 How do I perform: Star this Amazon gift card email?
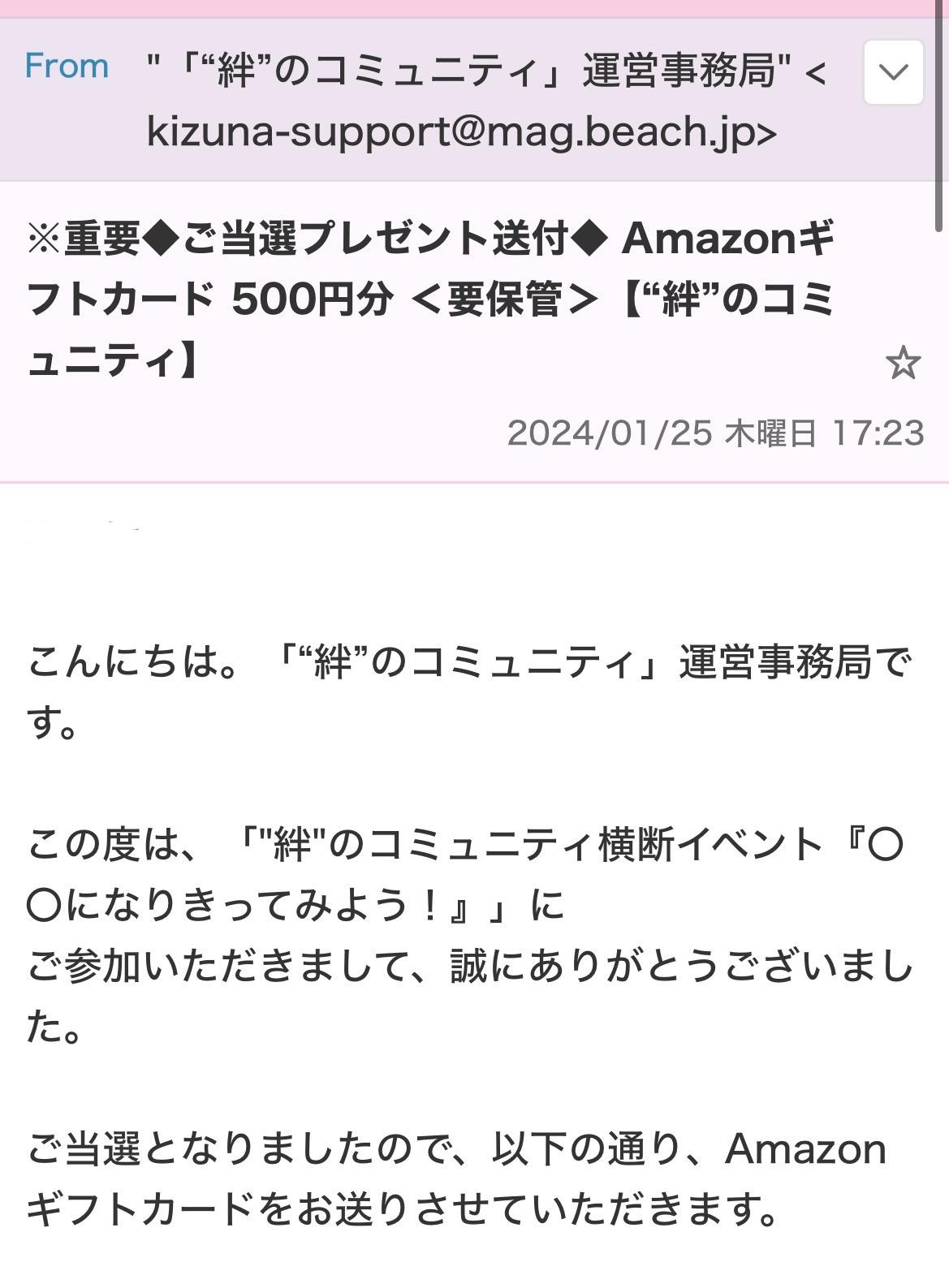[x=903, y=363]
